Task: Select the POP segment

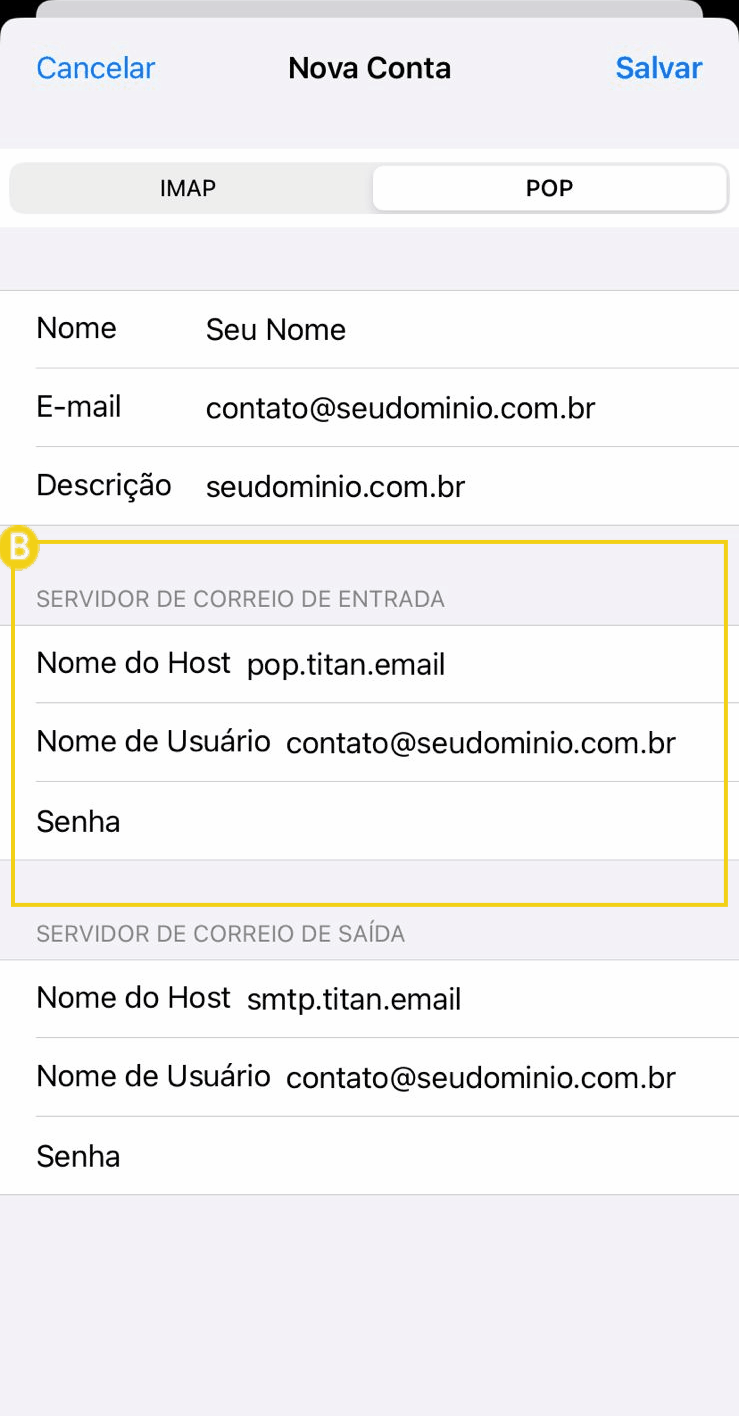Action: click(x=549, y=188)
